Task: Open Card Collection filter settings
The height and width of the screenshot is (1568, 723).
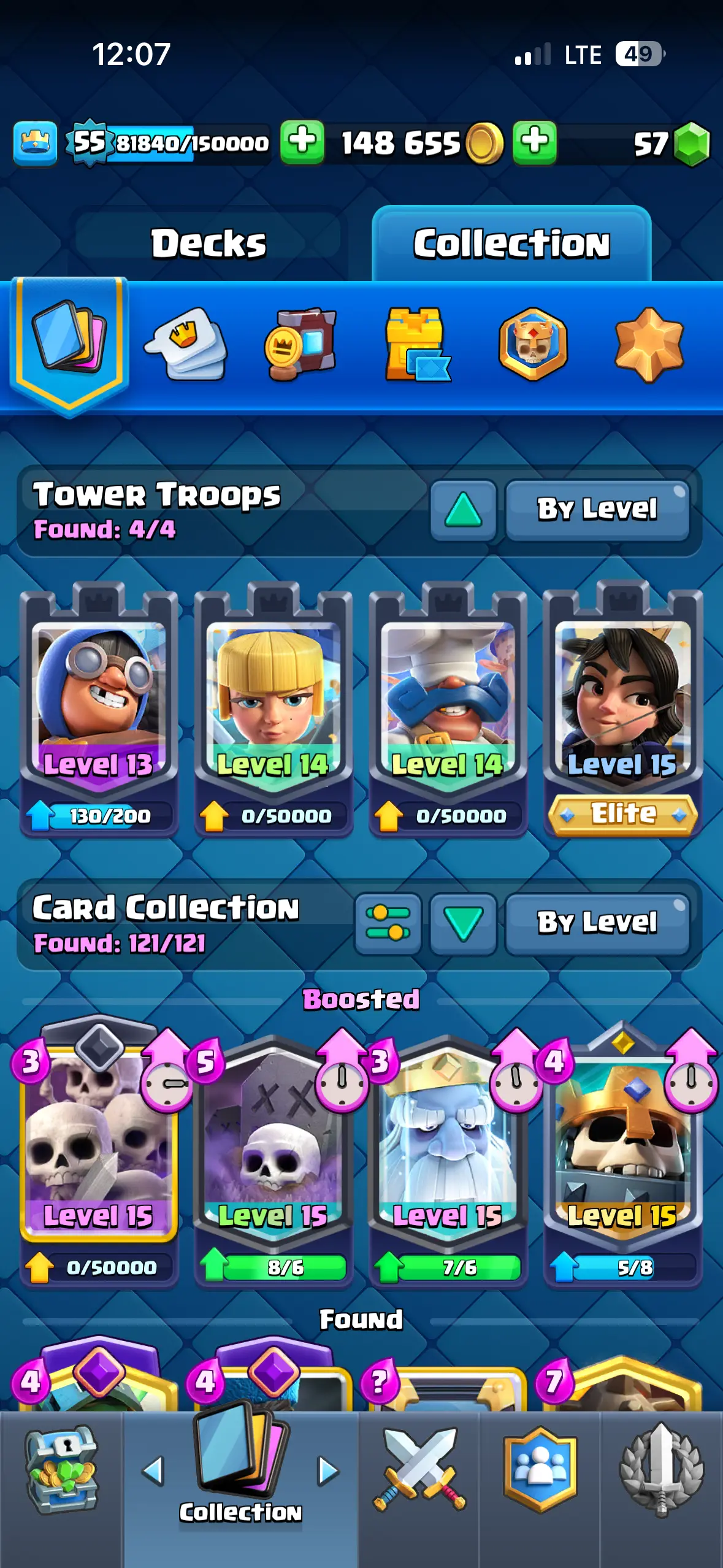Action: (388, 924)
